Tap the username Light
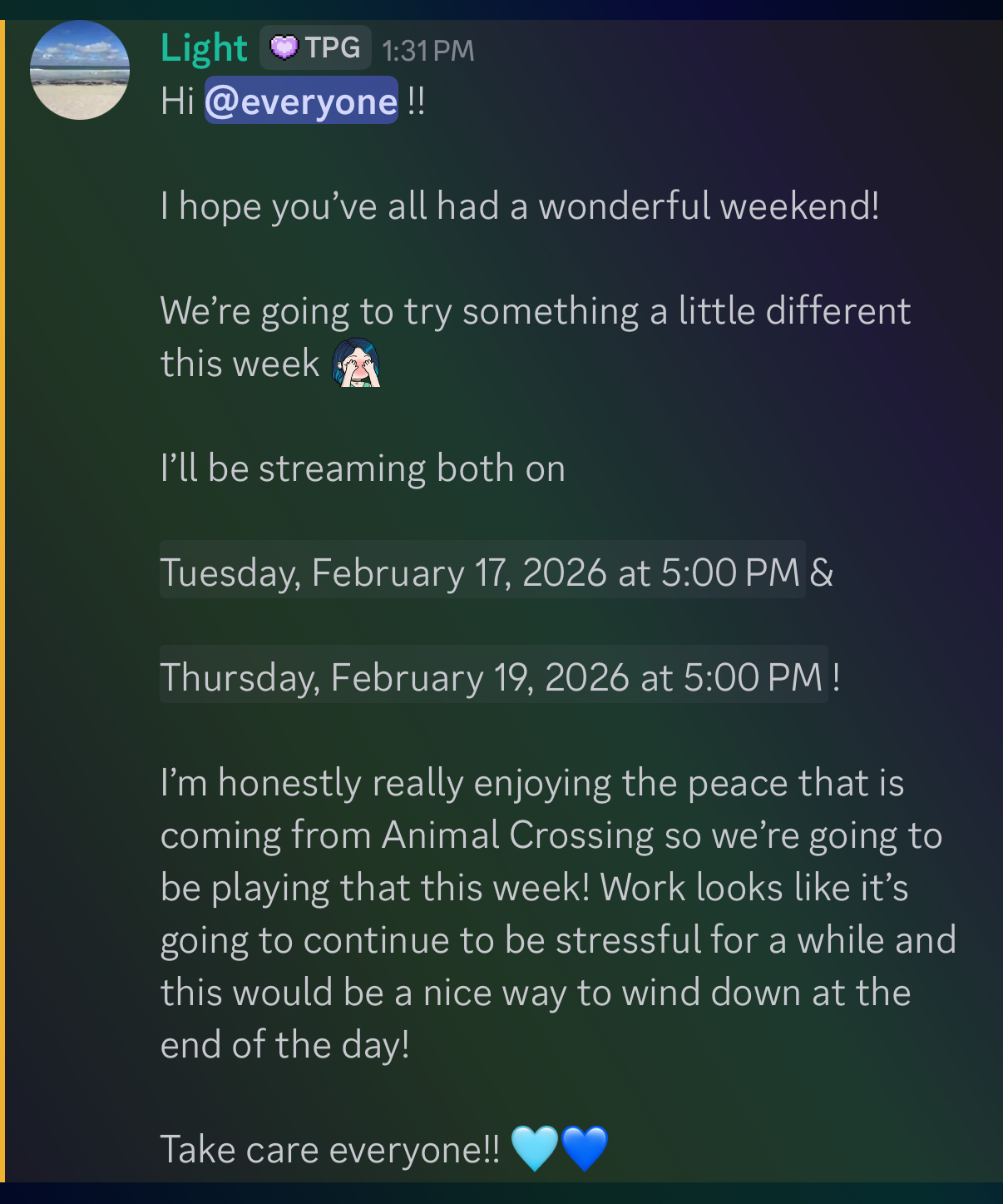1003x1204 pixels. pyautogui.click(x=204, y=48)
